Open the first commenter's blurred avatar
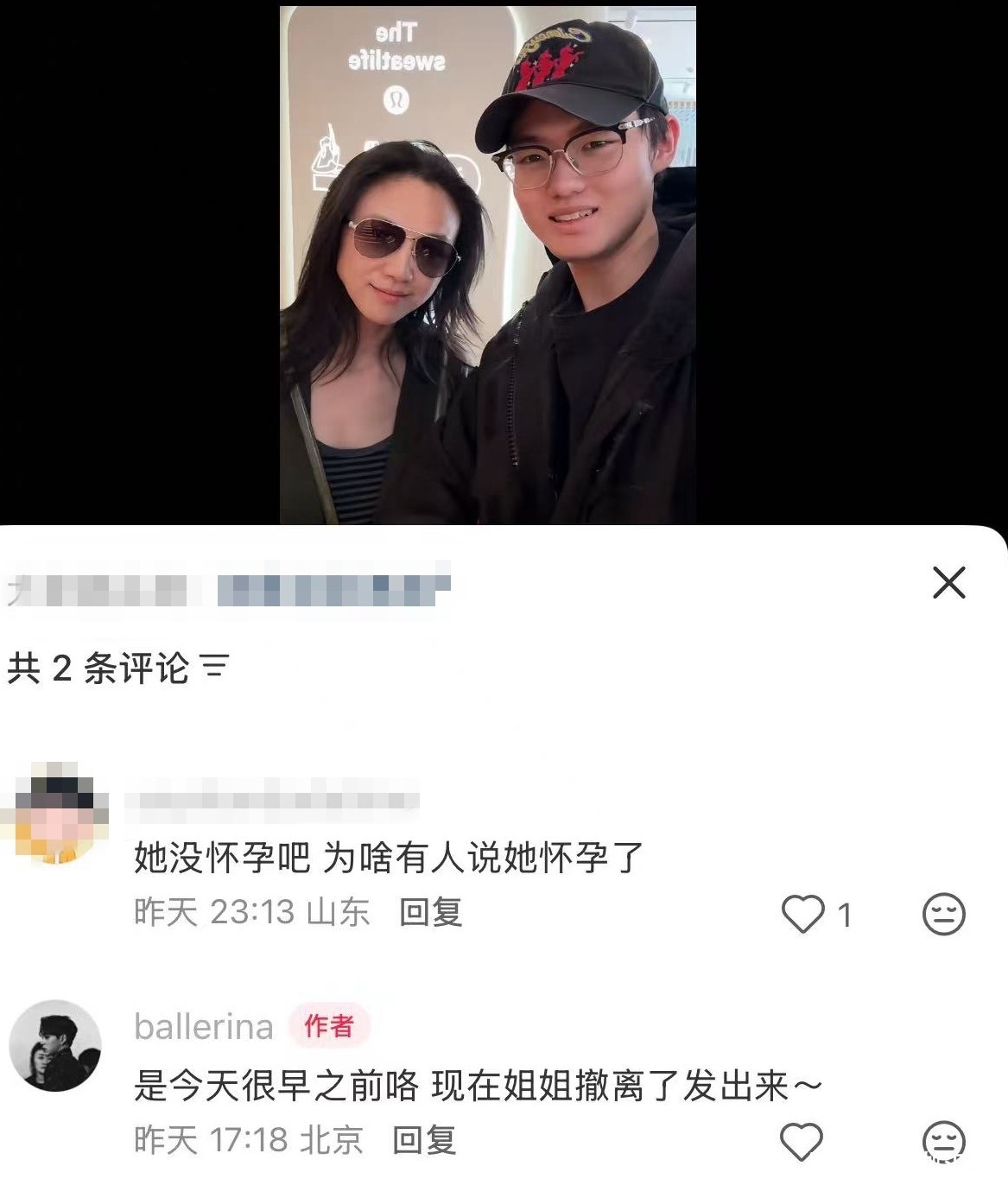Viewport: 1008px width, 1185px height. [55, 814]
